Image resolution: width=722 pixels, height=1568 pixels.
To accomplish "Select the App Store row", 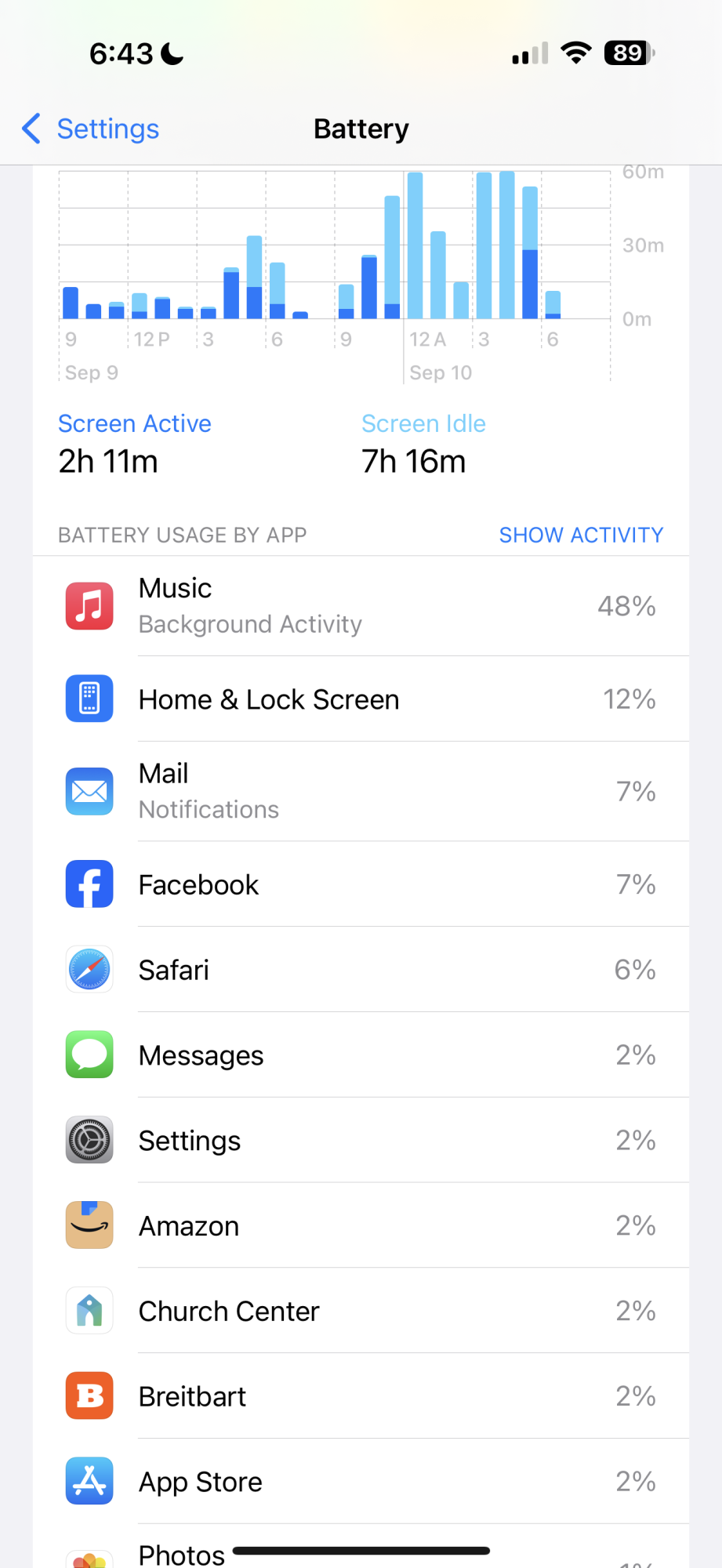I will coord(361,1482).
